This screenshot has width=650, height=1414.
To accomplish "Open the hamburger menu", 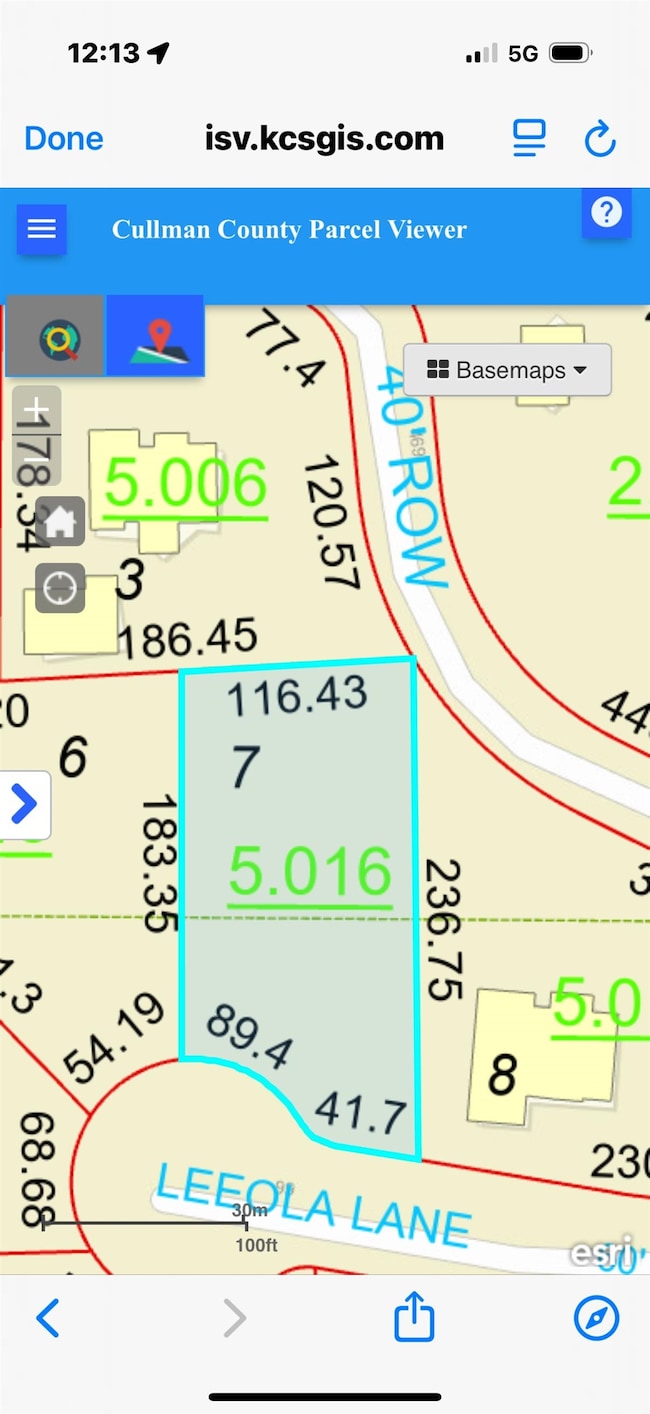I will click(41, 230).
